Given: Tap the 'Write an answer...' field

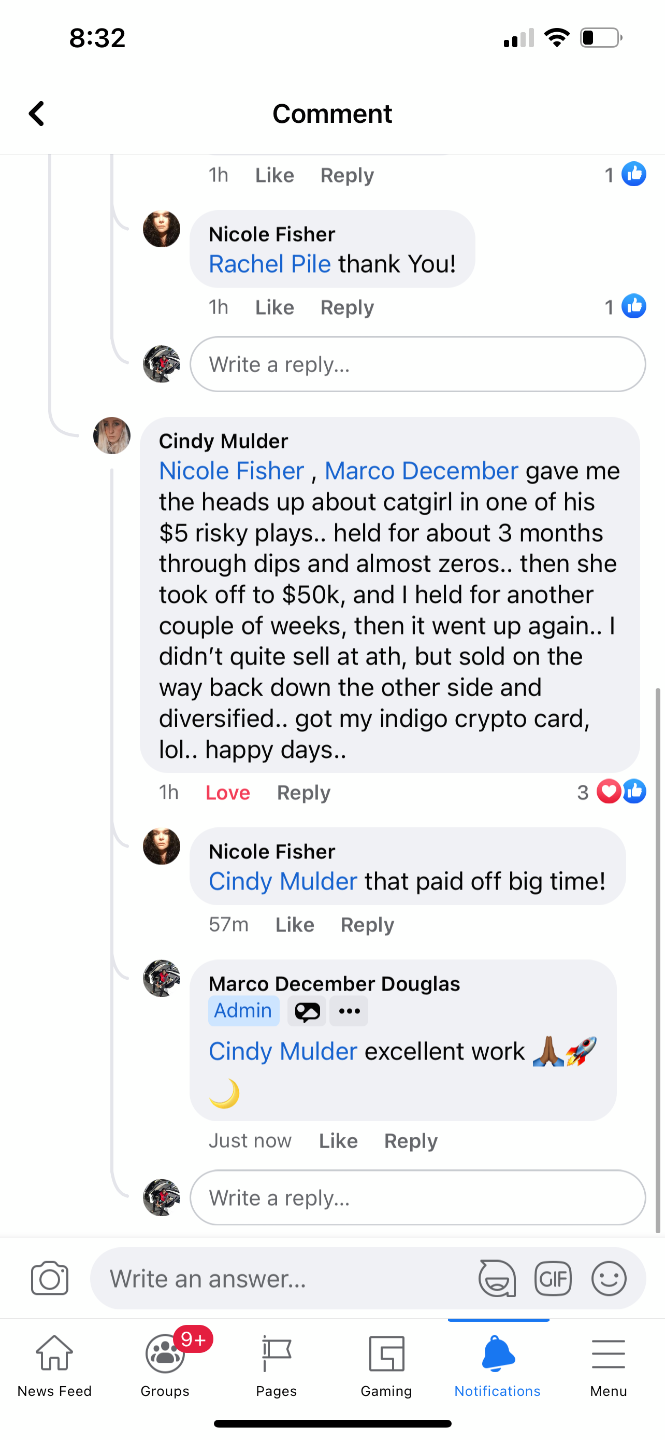Looking at the screenshot, I should click(280, 1278).
